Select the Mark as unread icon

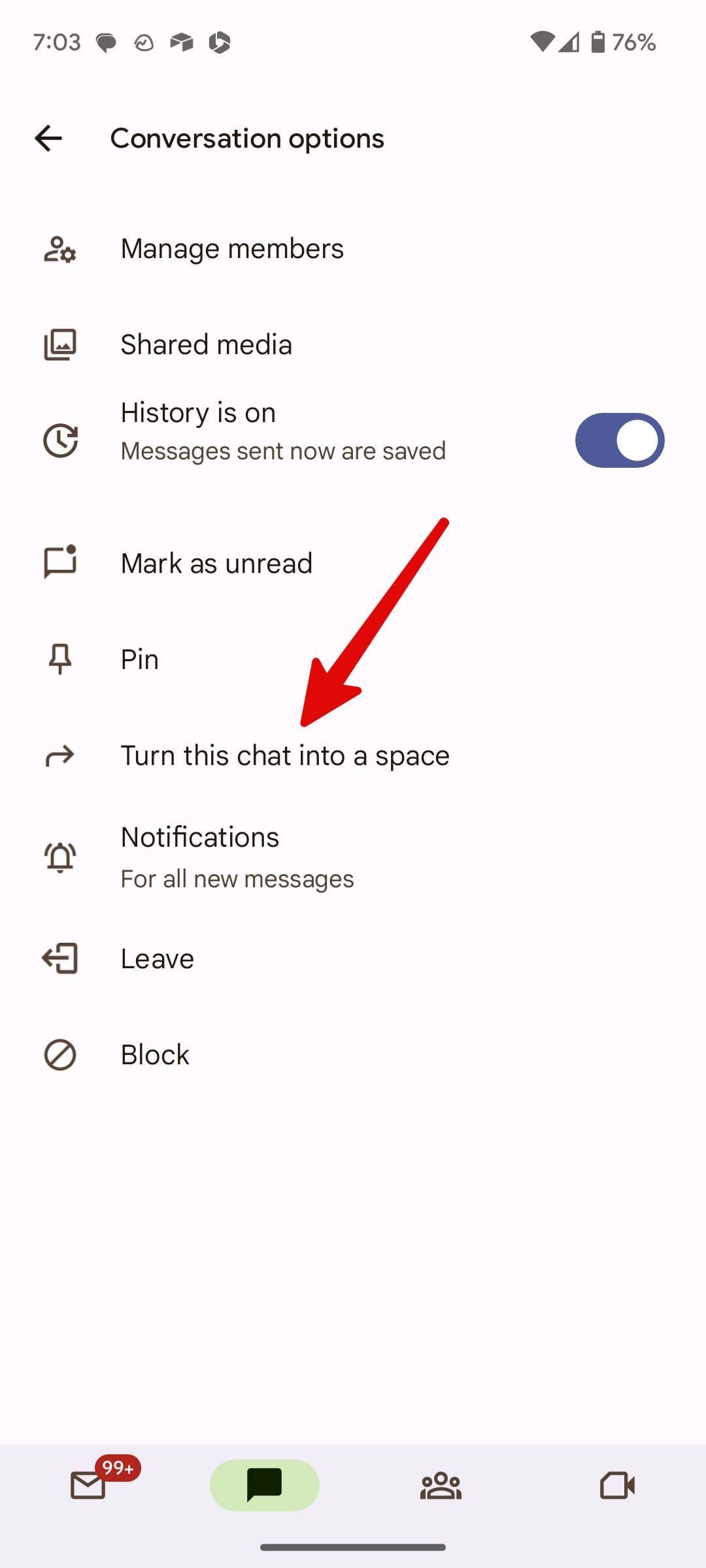point(61,562)
